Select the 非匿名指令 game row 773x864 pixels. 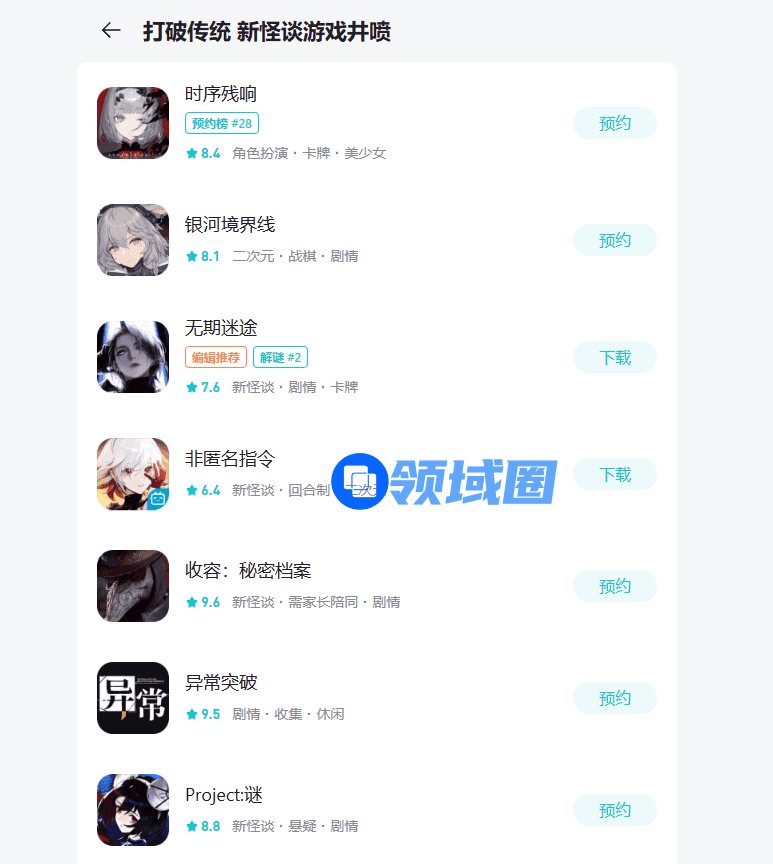click(230, 460)
